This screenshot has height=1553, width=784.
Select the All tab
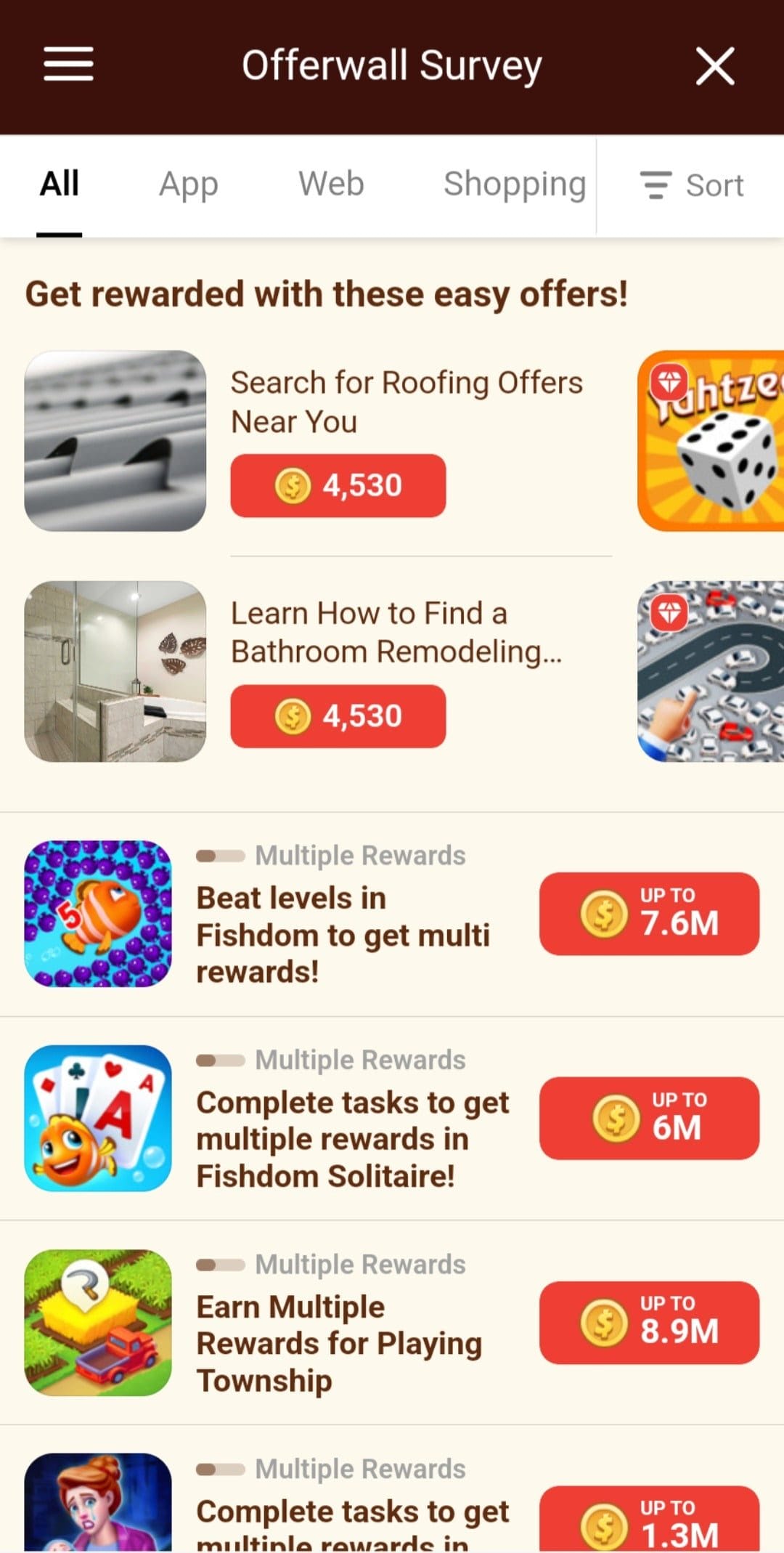point(60,184)
